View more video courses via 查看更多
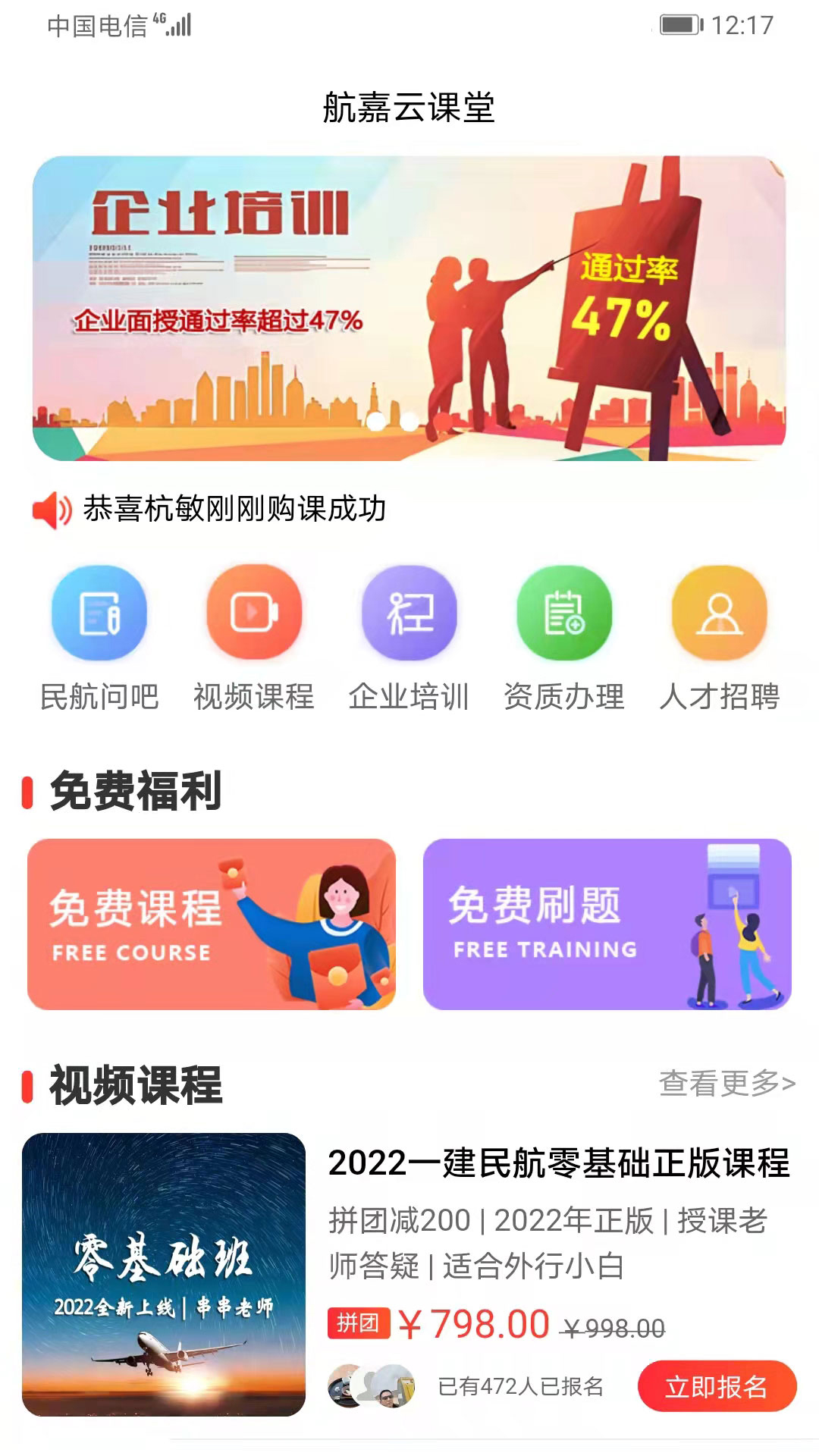This screenshot has width=819, height=1456. tap(726, 1084)
